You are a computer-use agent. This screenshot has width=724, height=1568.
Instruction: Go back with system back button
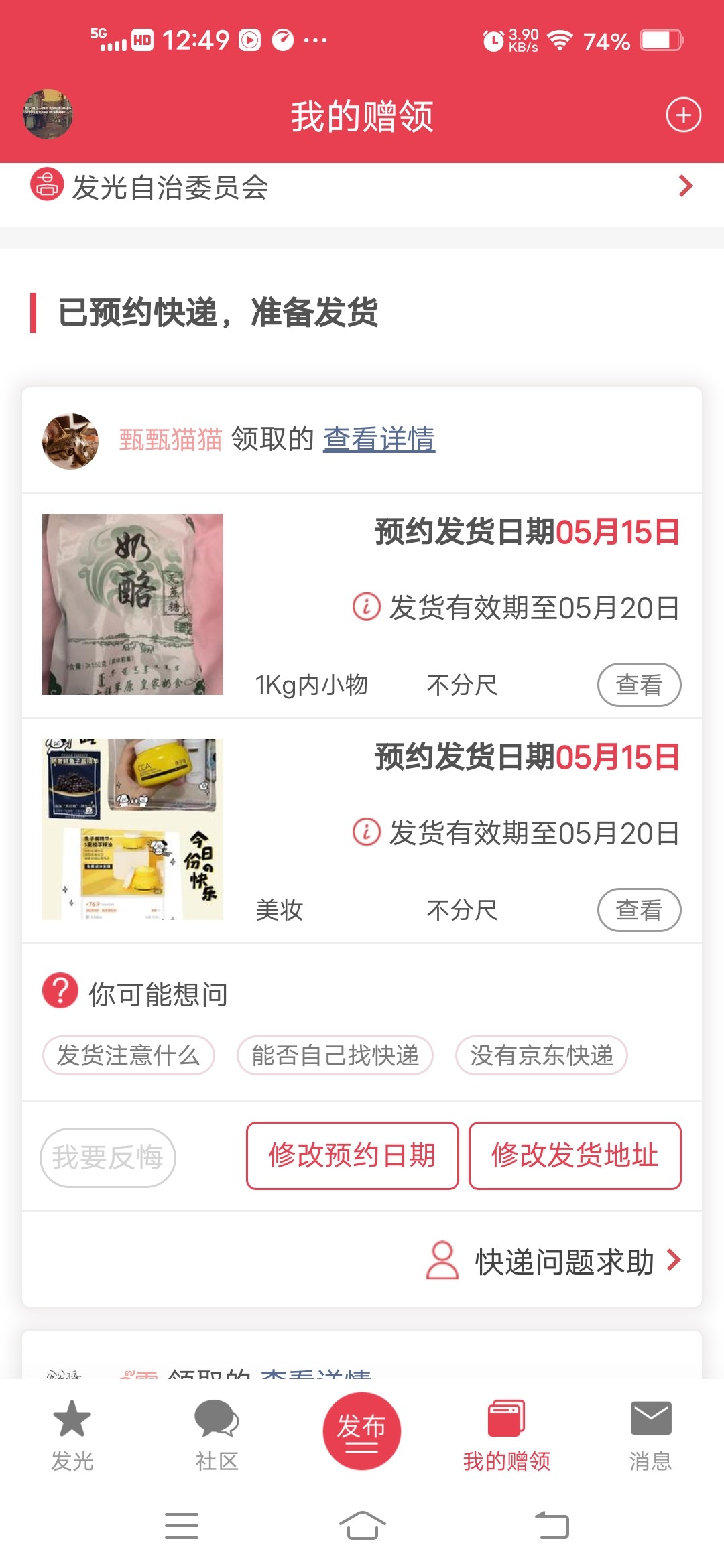(x=552, y=1525)
